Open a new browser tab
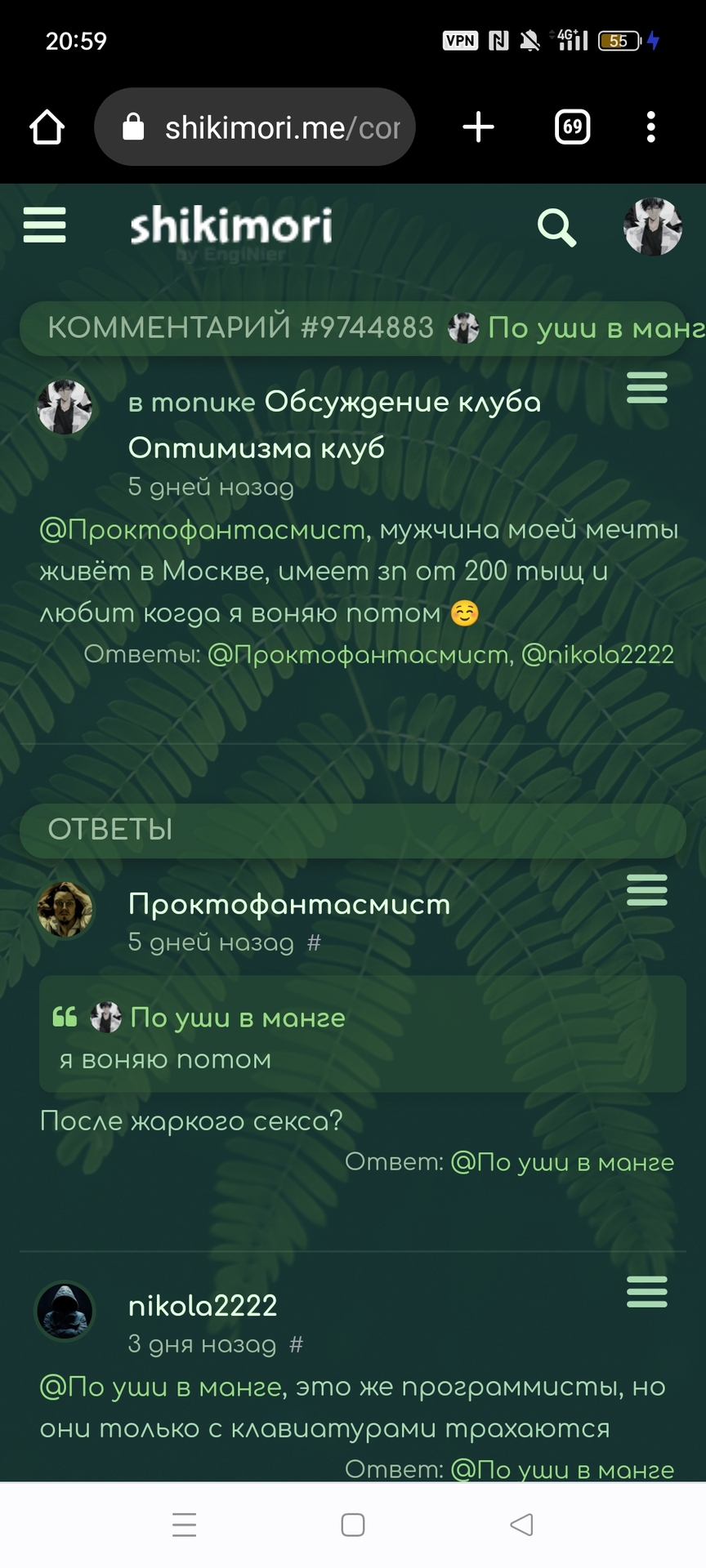The width and height of the screenshot is (706, 1568). coord(478,127)
